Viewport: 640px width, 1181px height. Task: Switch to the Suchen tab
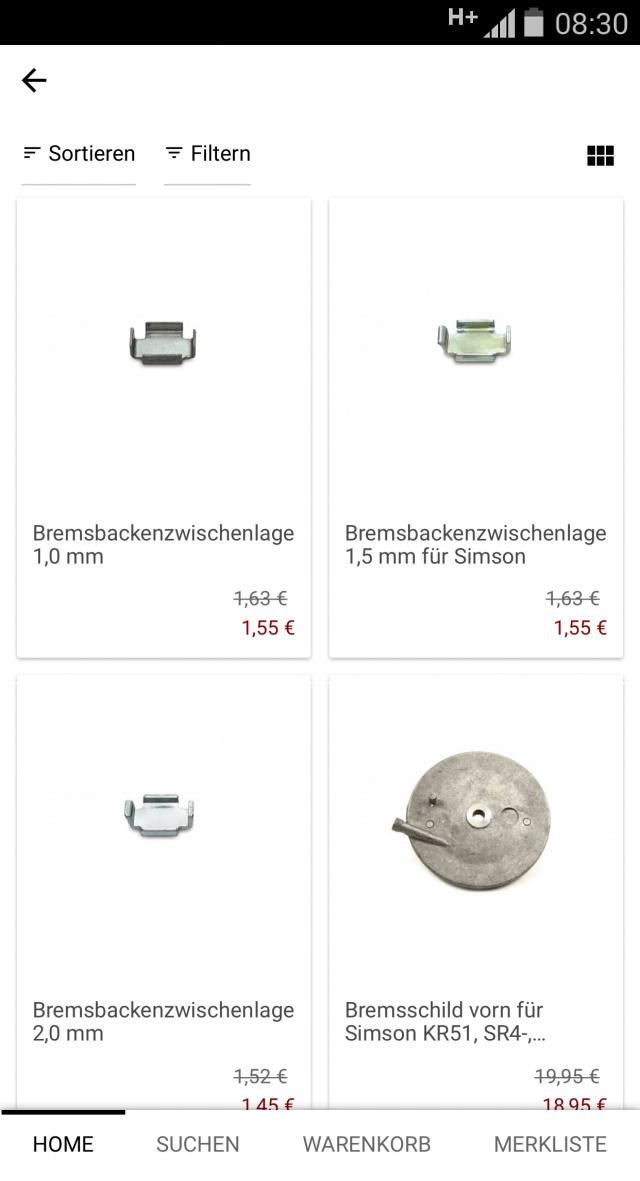click(x=198, y=1145)
